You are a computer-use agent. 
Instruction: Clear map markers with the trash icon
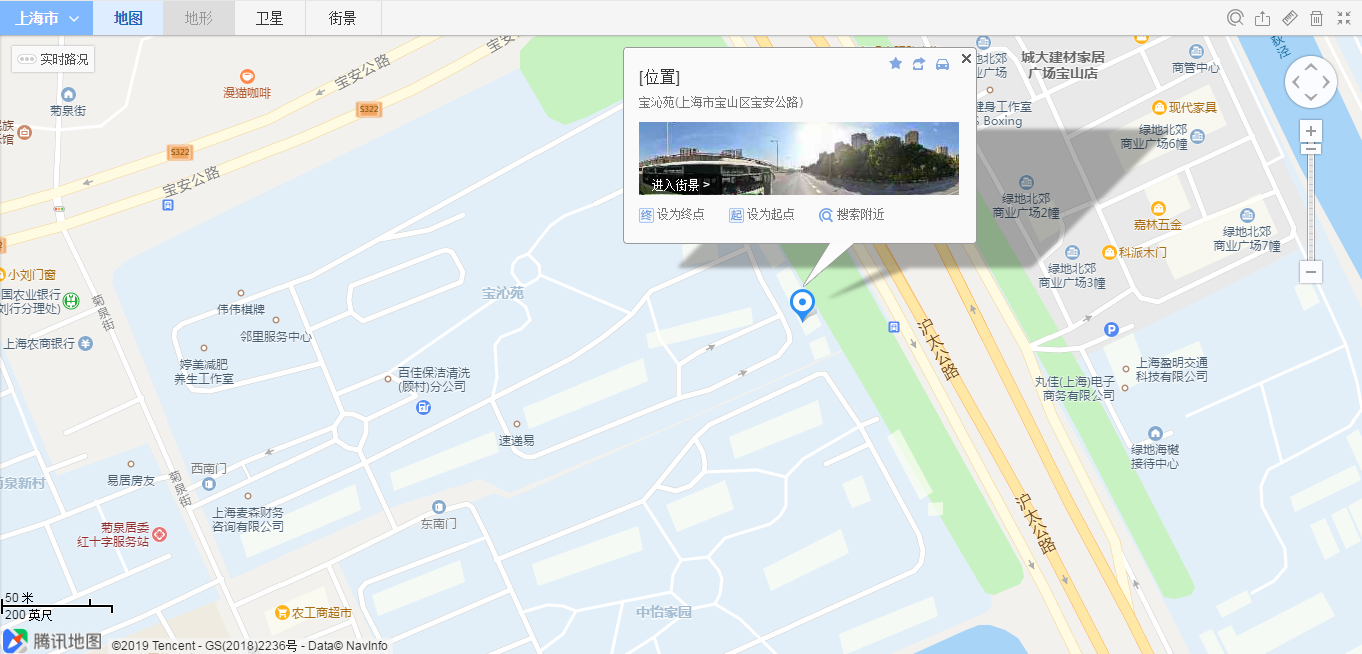click(x=1316, y=18)
